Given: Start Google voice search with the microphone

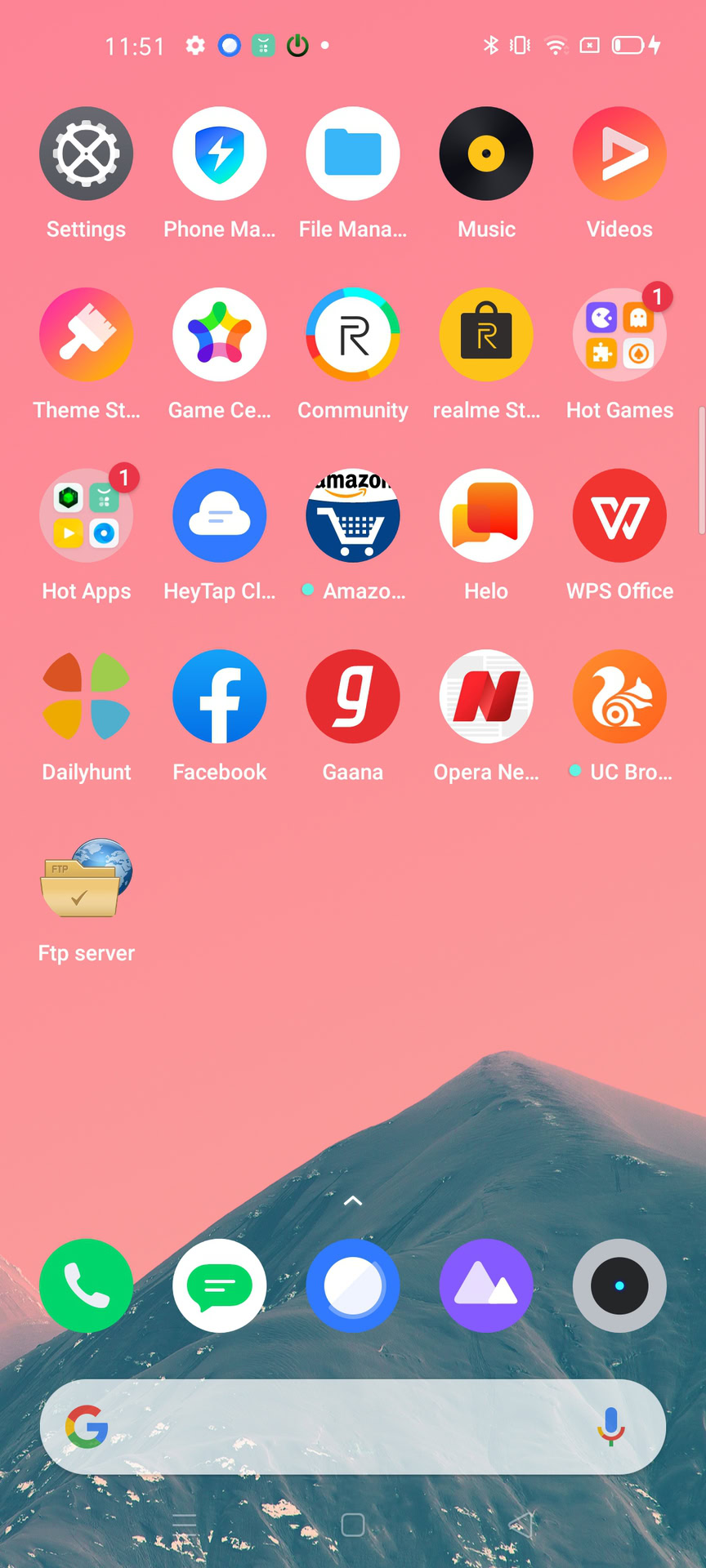Looking at the screenshot, I should point(610,1427).
